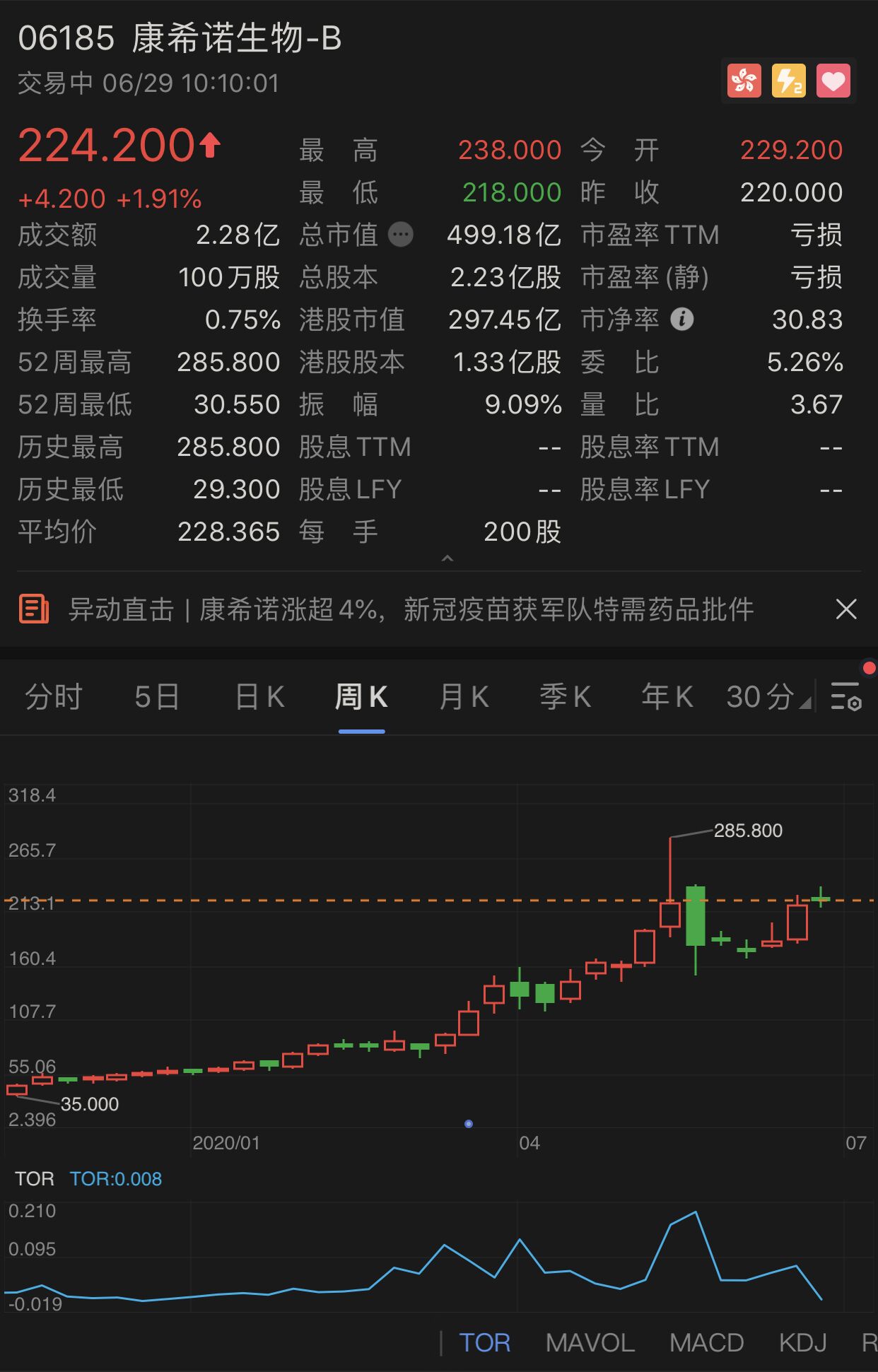Click the info icon next to 市净率
The height and width of the screenshot is (1372, 878).
click(x=681, y=319)
